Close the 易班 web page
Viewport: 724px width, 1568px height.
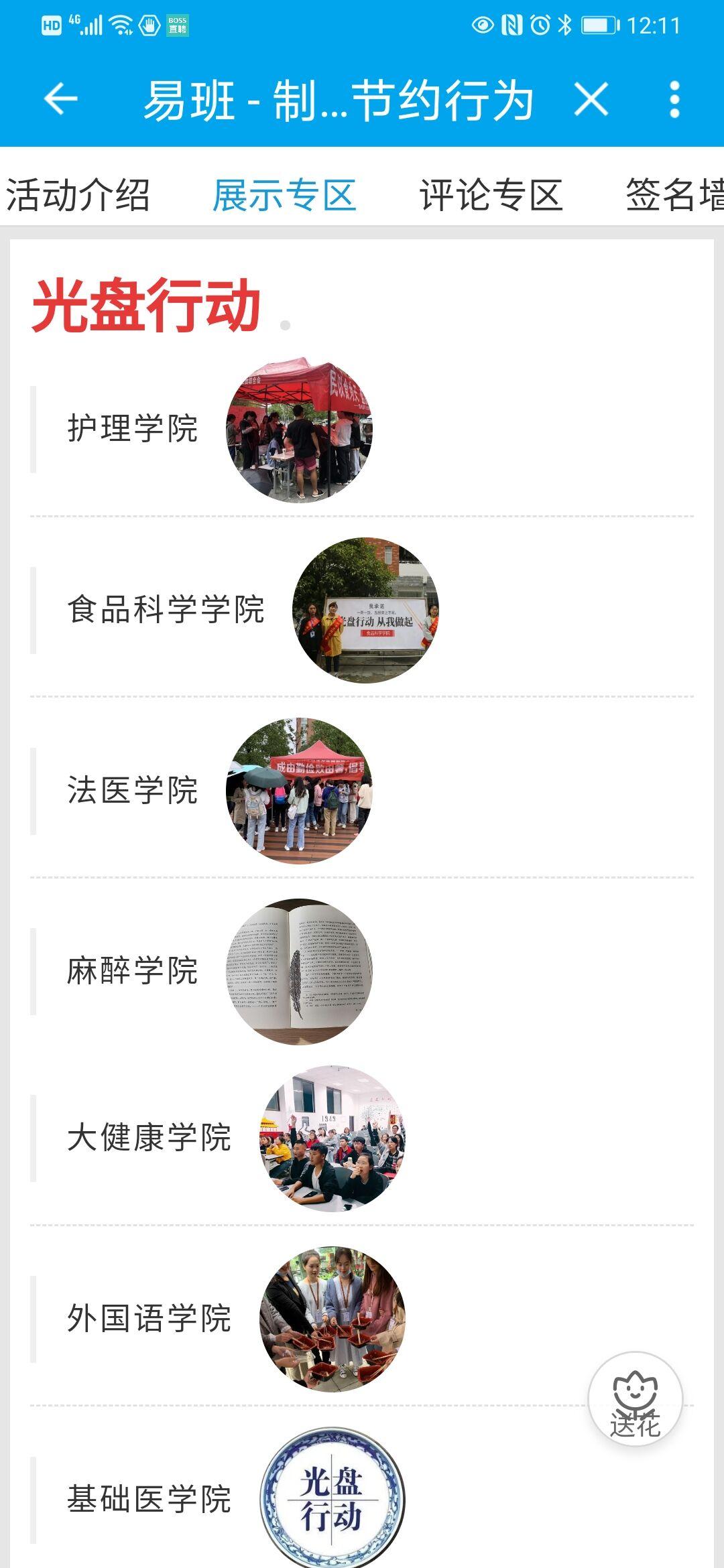tap(591, 100)
